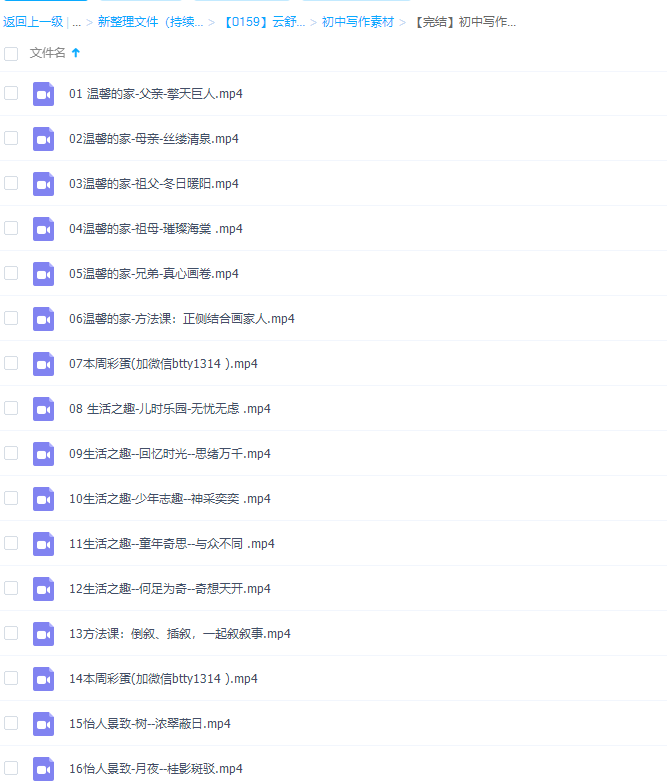Open 06温馨的家-方法课：正侧结合画家人.mp4

pos(181,319)
